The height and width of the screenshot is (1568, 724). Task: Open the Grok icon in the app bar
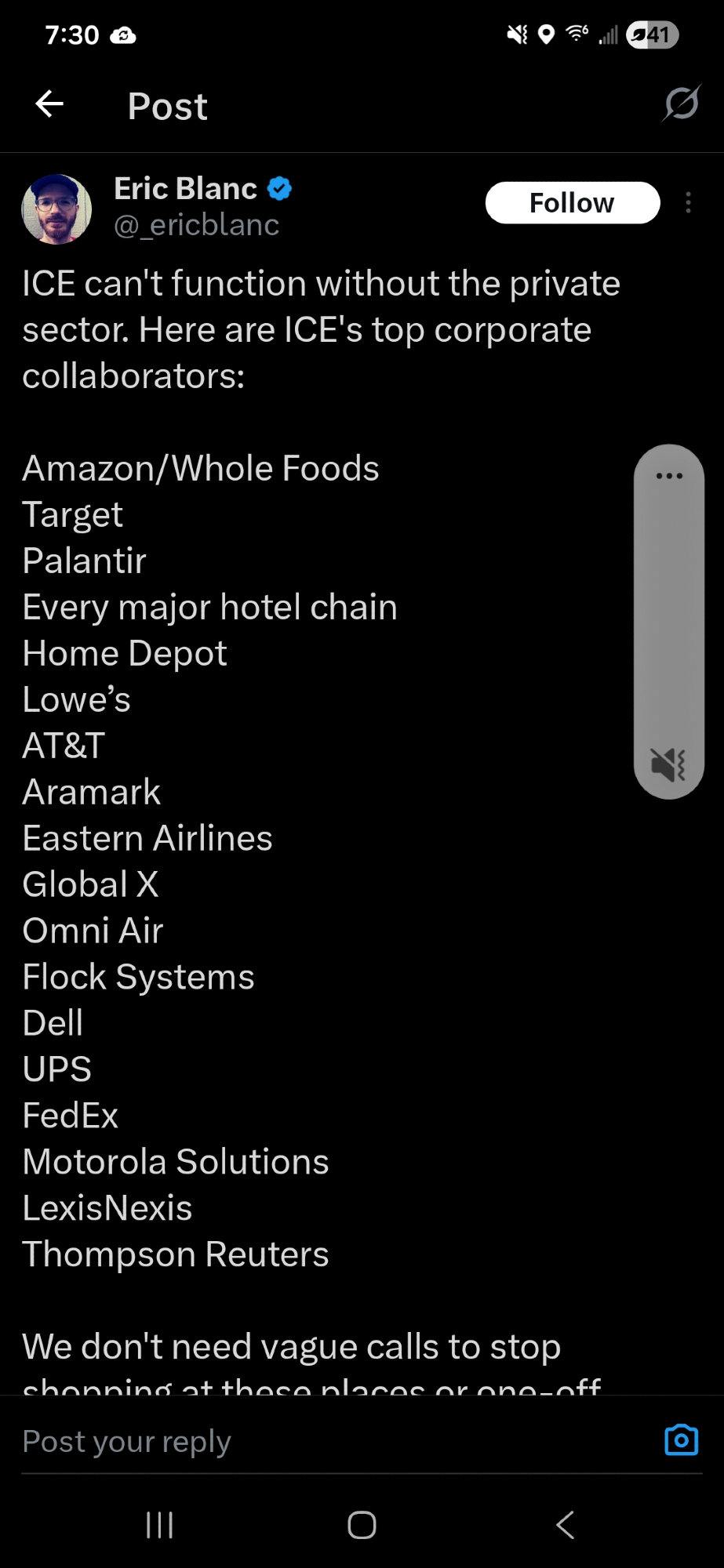point(681,104)
